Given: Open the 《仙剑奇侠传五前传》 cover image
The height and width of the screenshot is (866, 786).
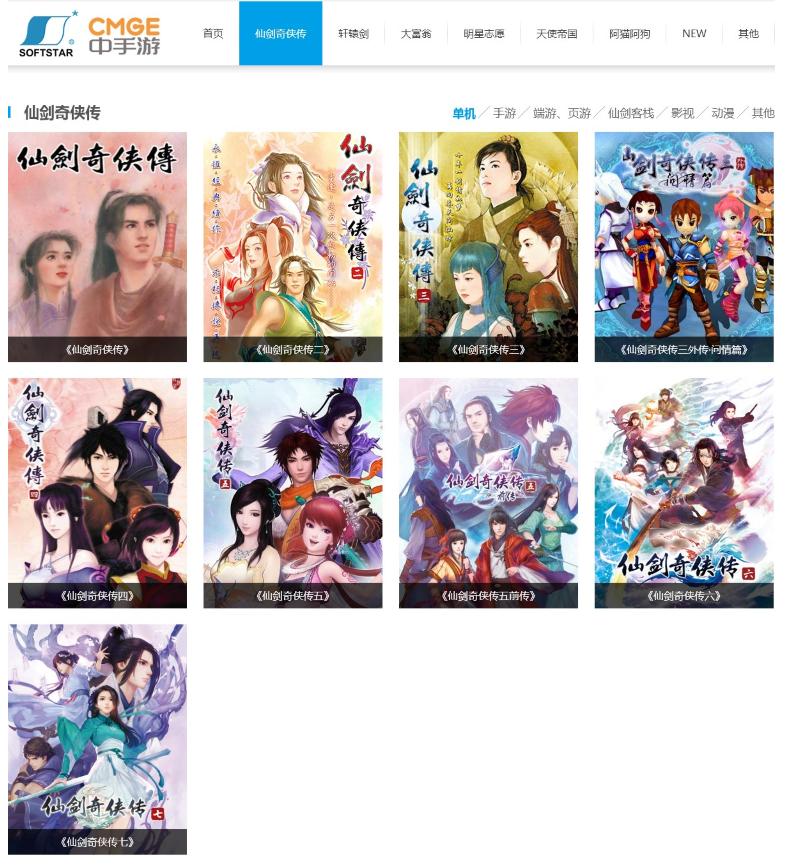Looking at the screenshot, I should (487, 487).
